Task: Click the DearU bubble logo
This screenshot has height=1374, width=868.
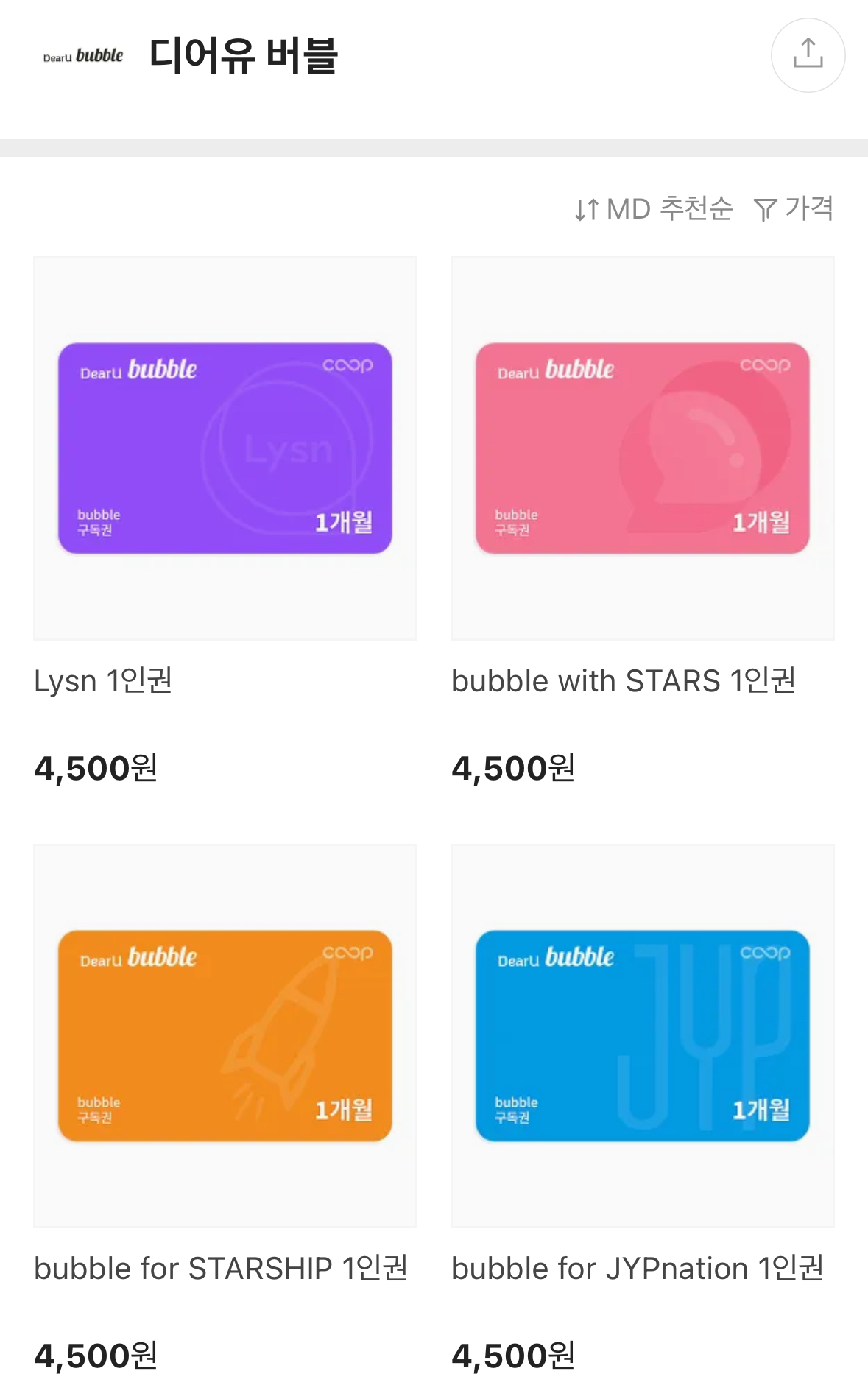Action: coord(81,55)
